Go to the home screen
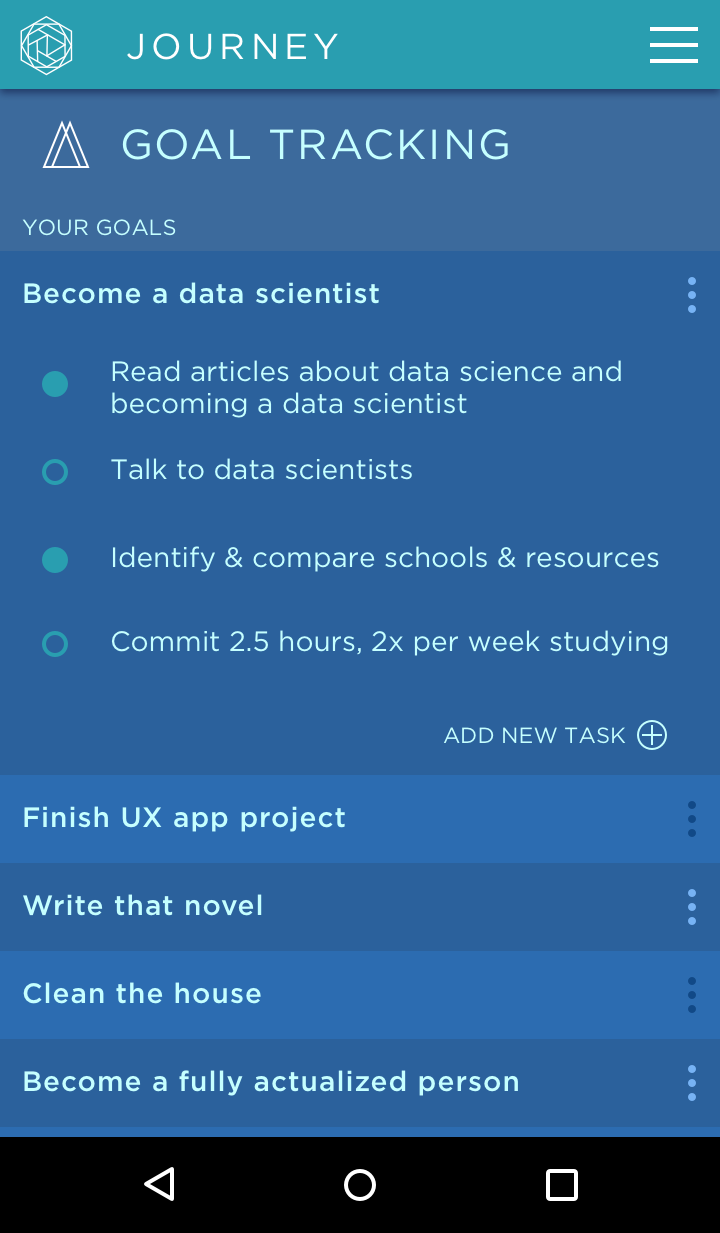 coord(360,1185)
